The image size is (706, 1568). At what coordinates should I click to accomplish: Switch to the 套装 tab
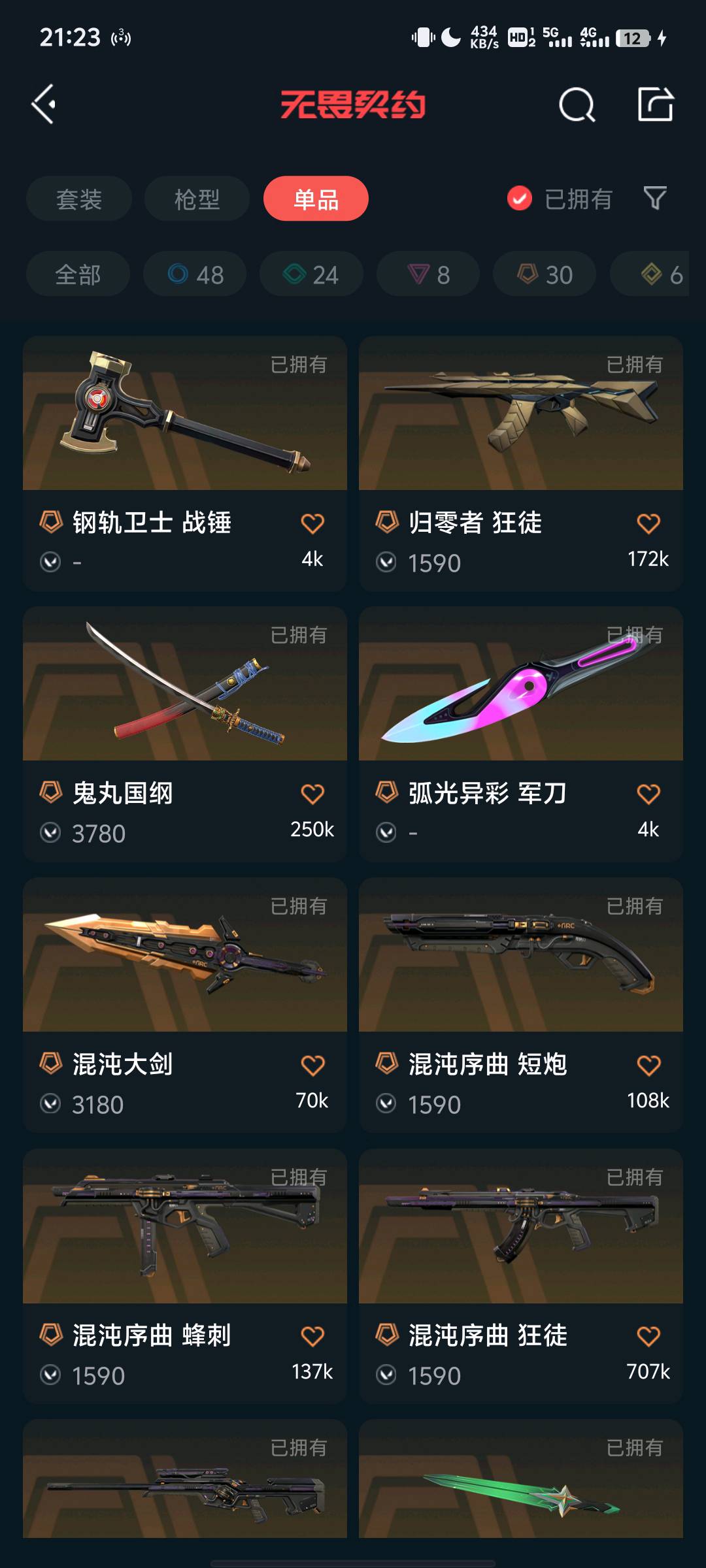[x=79, y=199]
